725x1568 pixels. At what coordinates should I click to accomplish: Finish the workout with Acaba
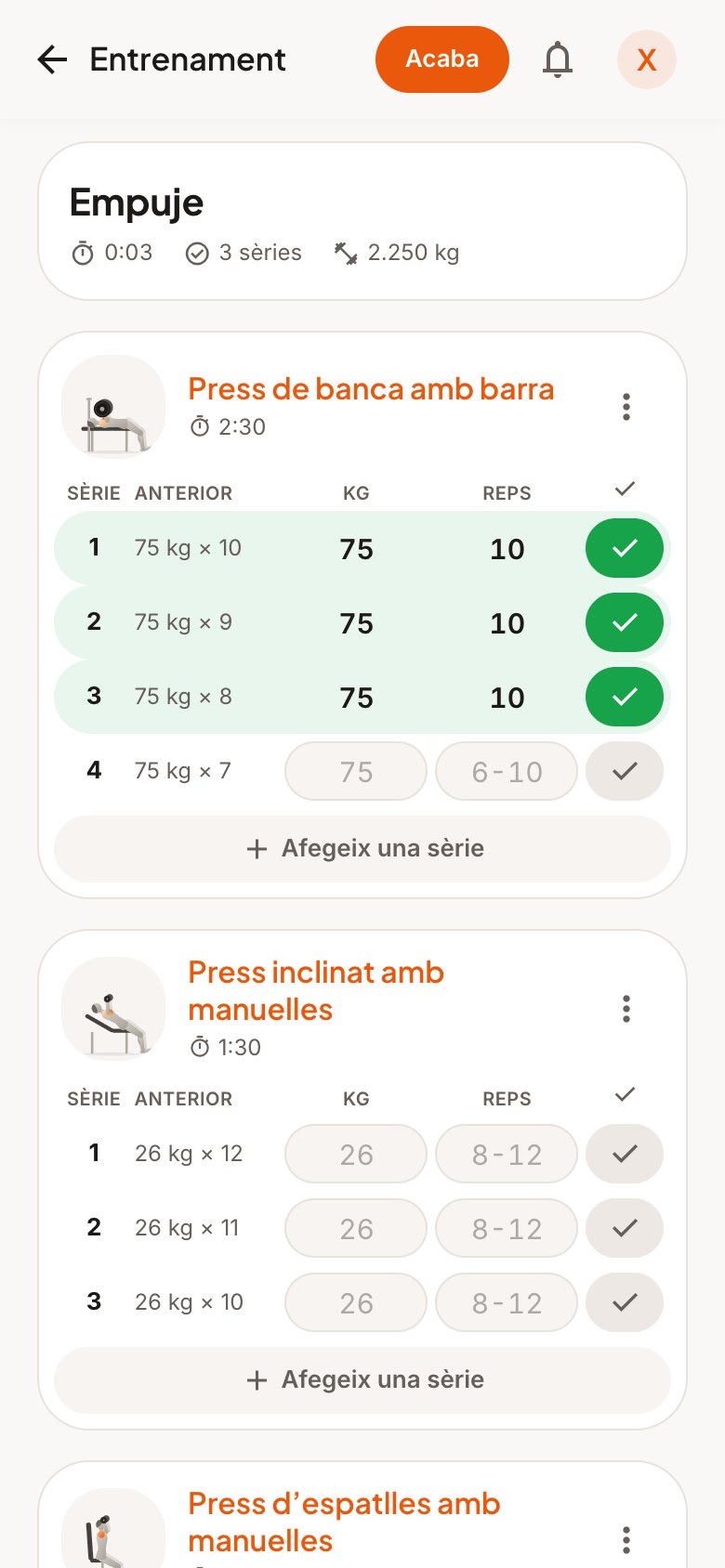(442, 59)
